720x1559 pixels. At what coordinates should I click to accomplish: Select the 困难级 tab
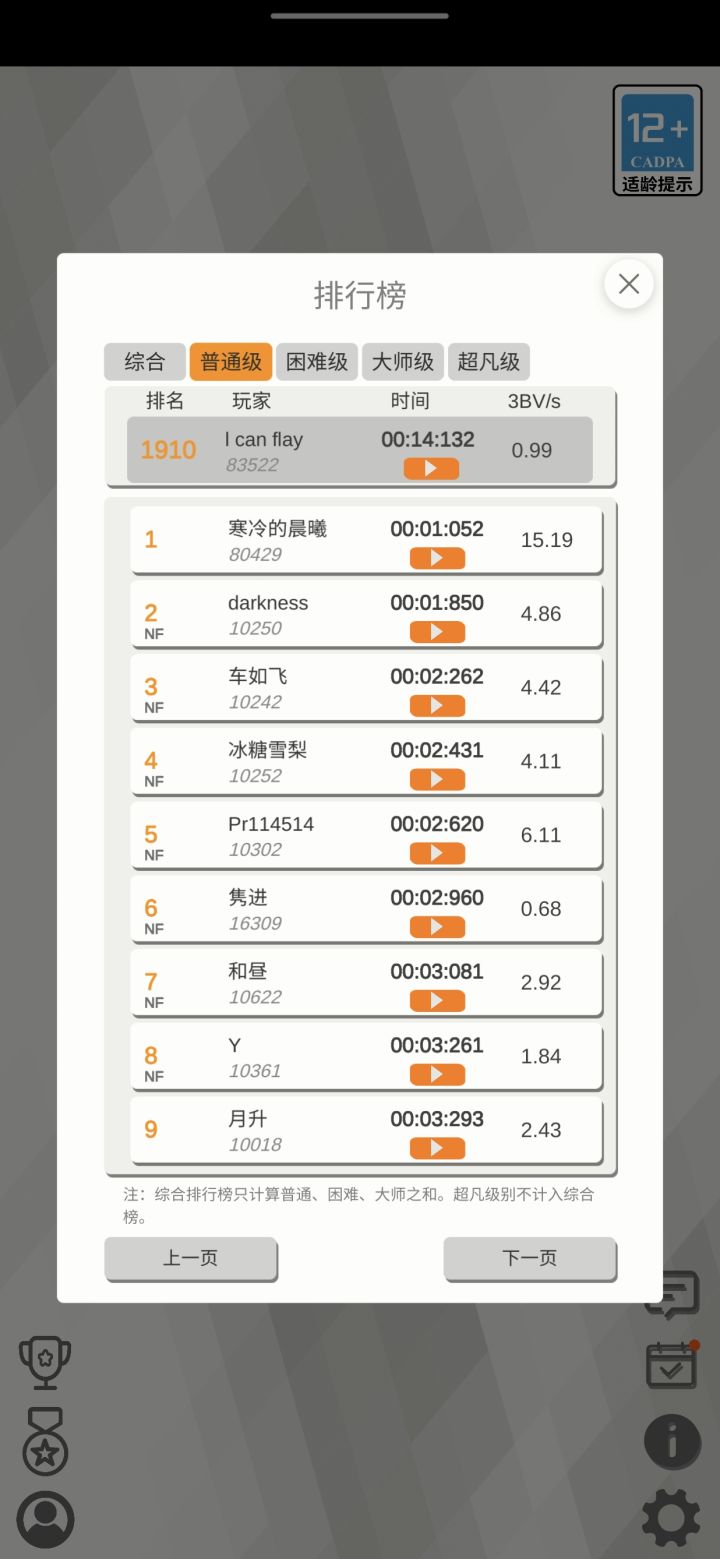317,362
